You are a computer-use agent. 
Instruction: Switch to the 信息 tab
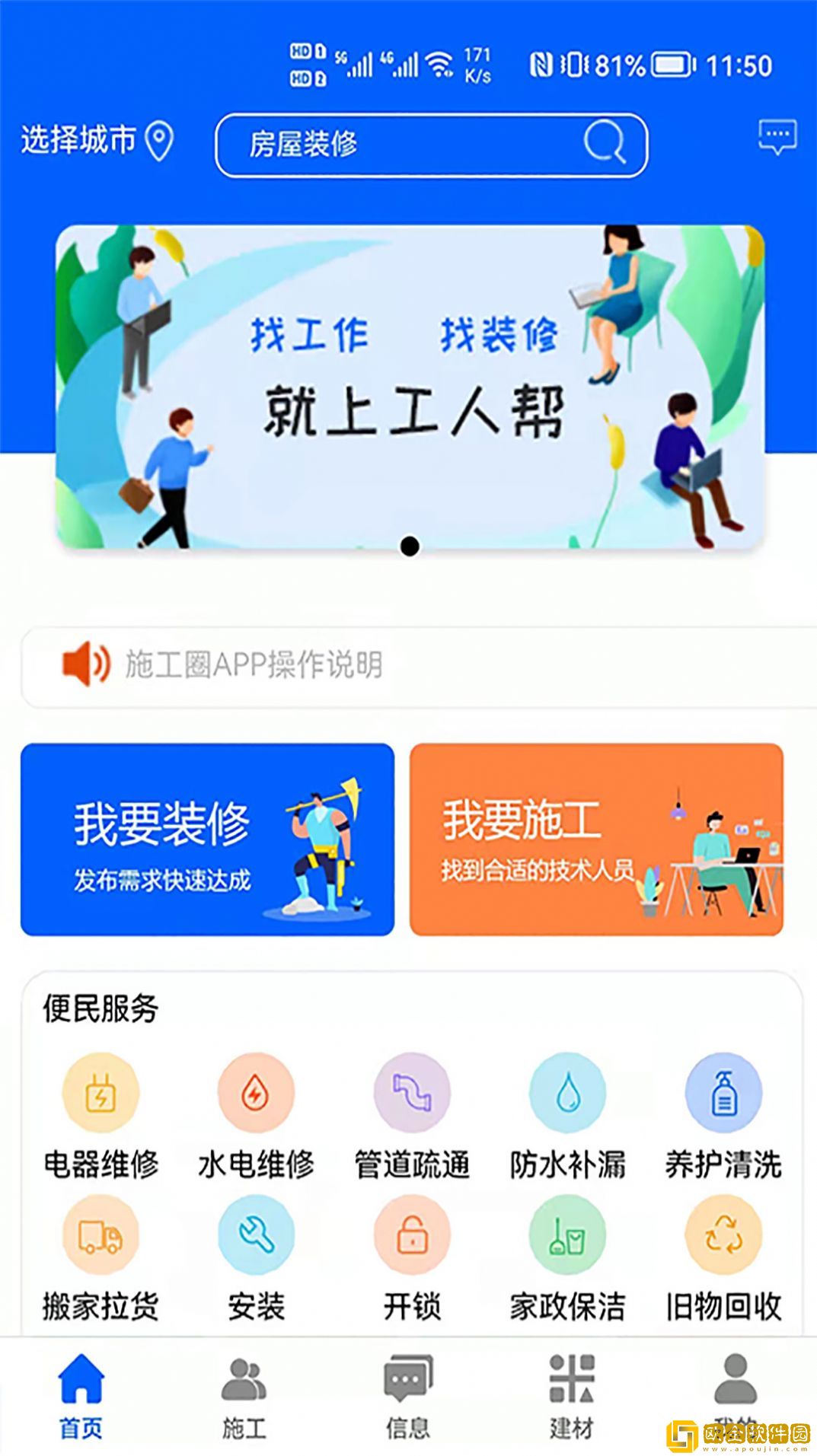coord(408,1397)
